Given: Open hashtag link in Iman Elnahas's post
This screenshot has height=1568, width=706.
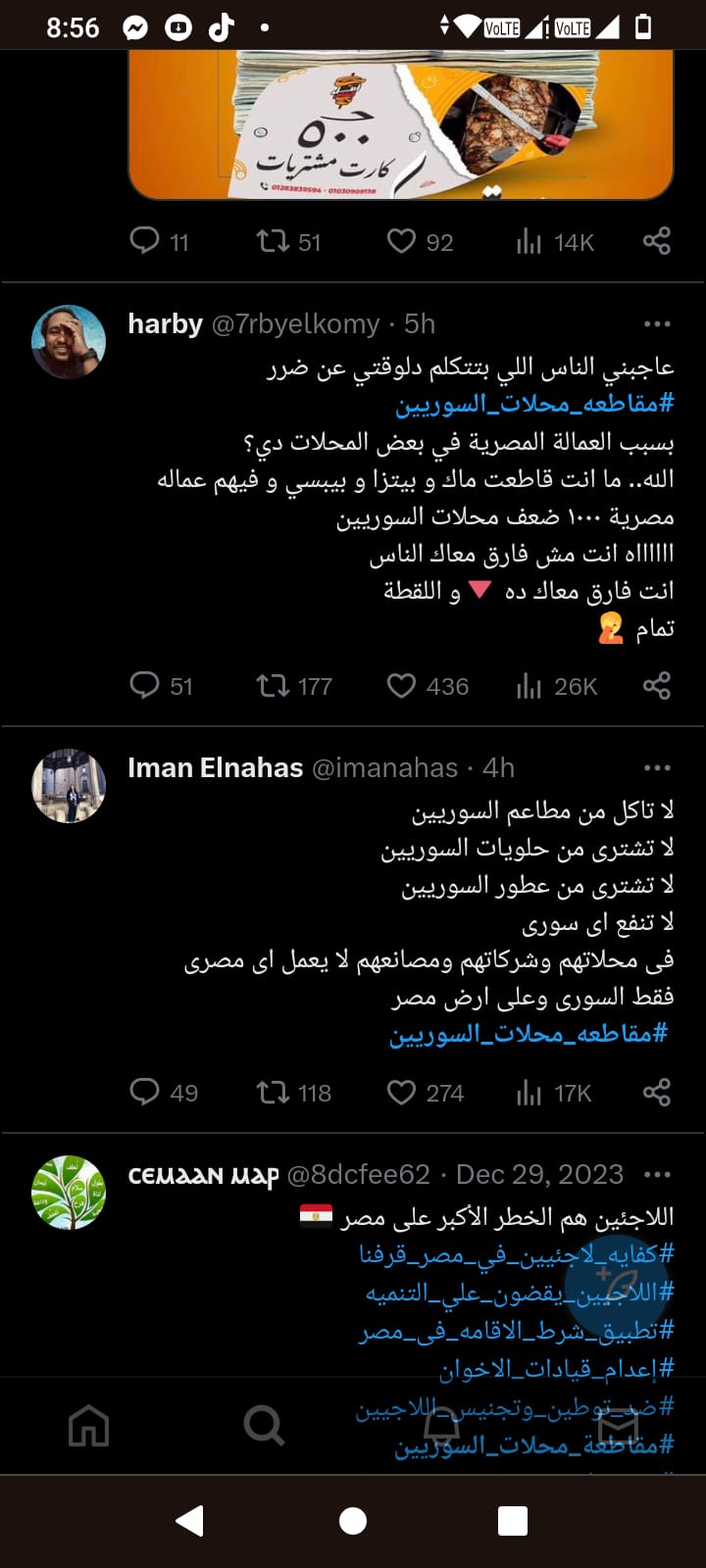Looking at the screenshot, I should point(529,1034).
